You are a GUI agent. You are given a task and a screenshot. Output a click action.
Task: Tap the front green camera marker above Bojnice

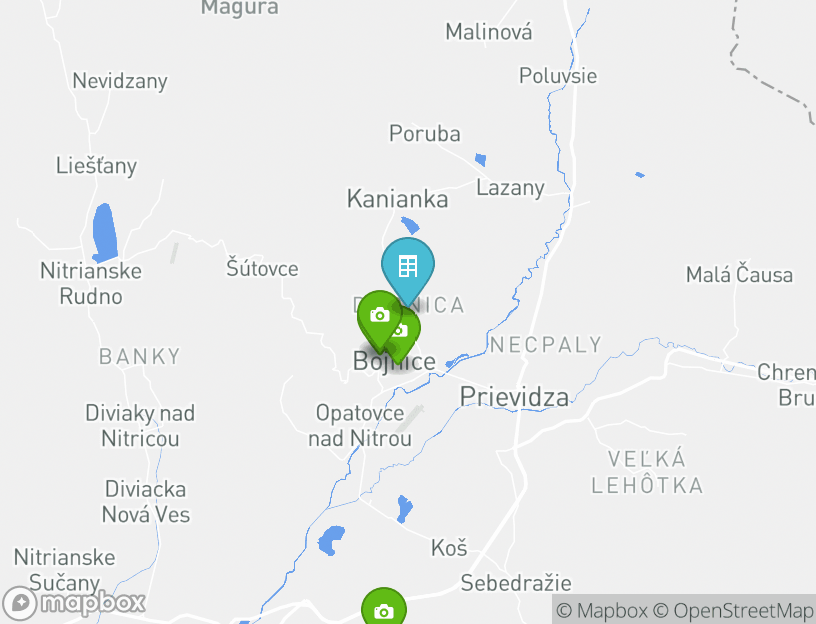click(x=379, y=316)
